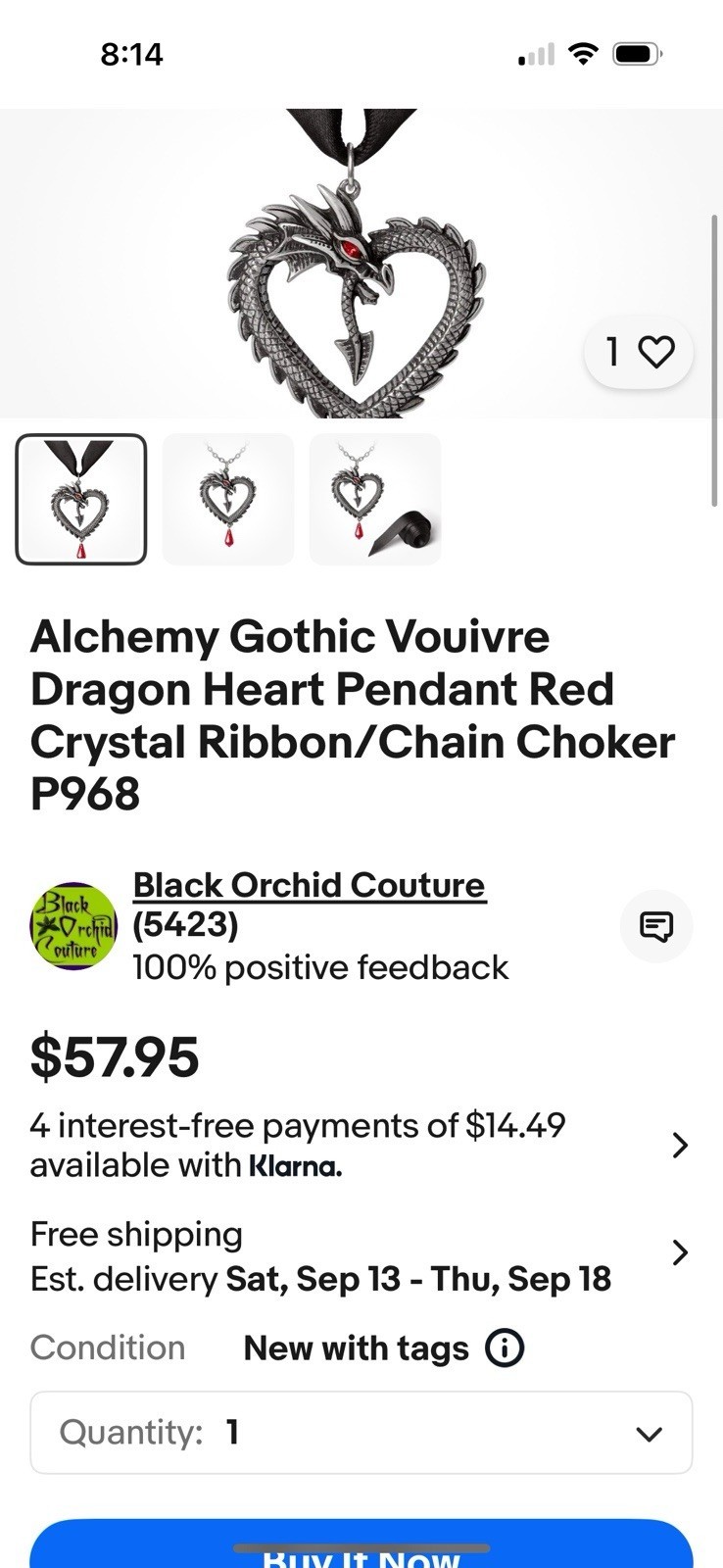
Task: Tap the Buy It Now button
Action: click(x=361, y=1546)
